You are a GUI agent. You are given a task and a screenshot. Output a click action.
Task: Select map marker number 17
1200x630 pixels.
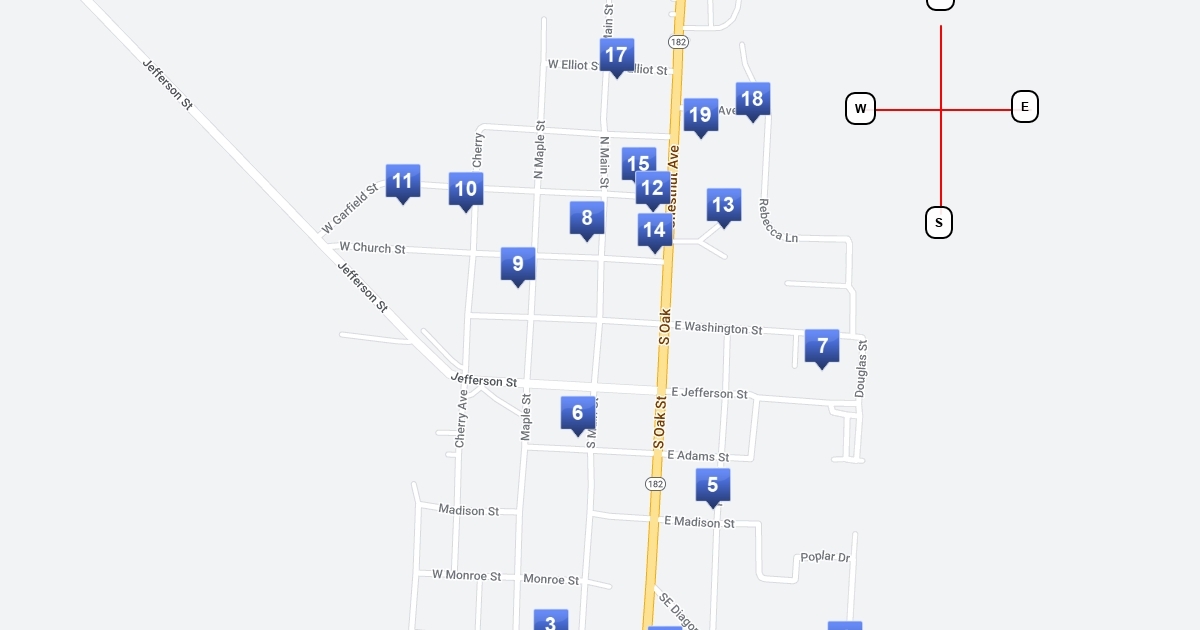click(x=616, y=56)
